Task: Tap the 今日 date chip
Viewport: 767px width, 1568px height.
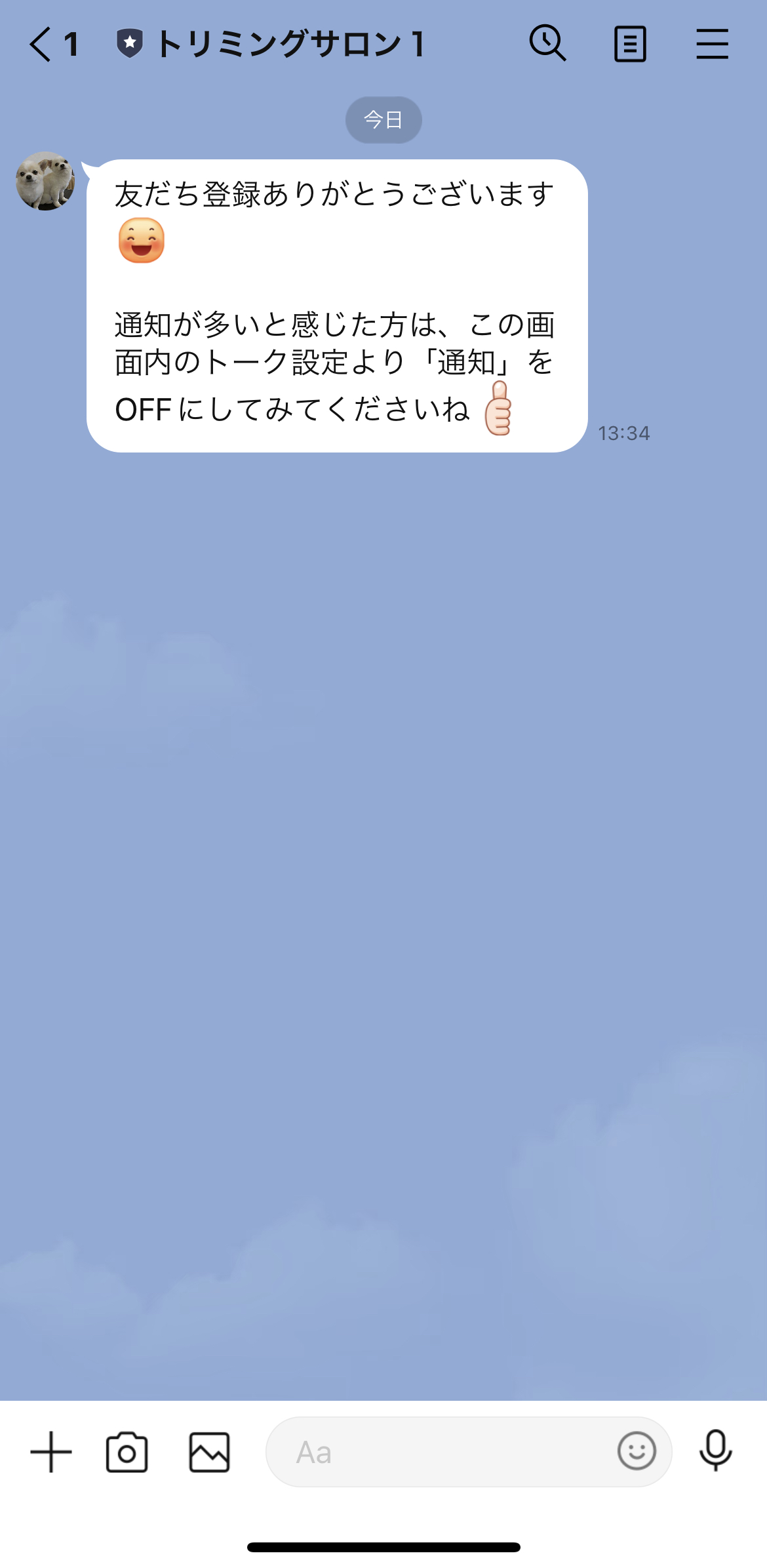Action: 383,119
